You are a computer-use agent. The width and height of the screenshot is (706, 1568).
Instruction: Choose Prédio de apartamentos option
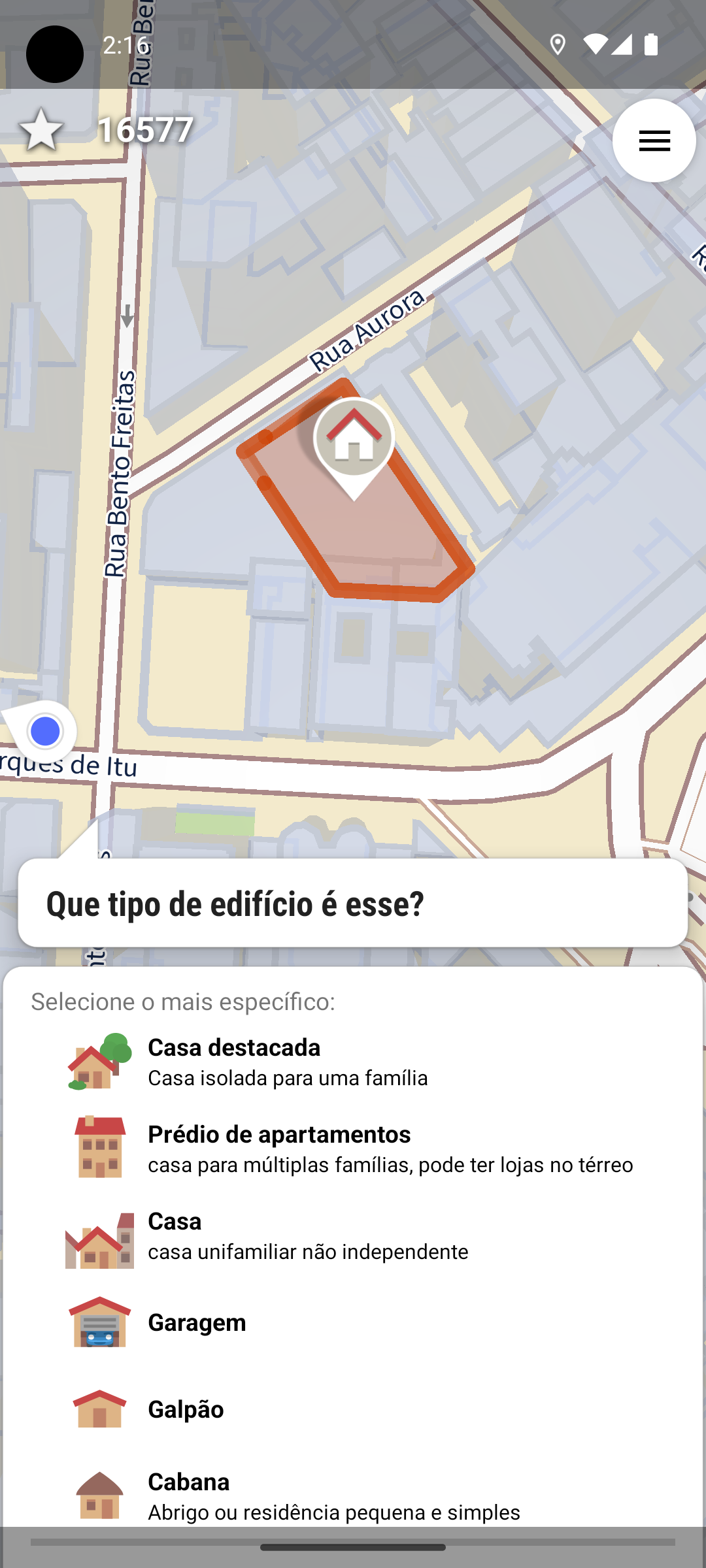coord(353,1148)
